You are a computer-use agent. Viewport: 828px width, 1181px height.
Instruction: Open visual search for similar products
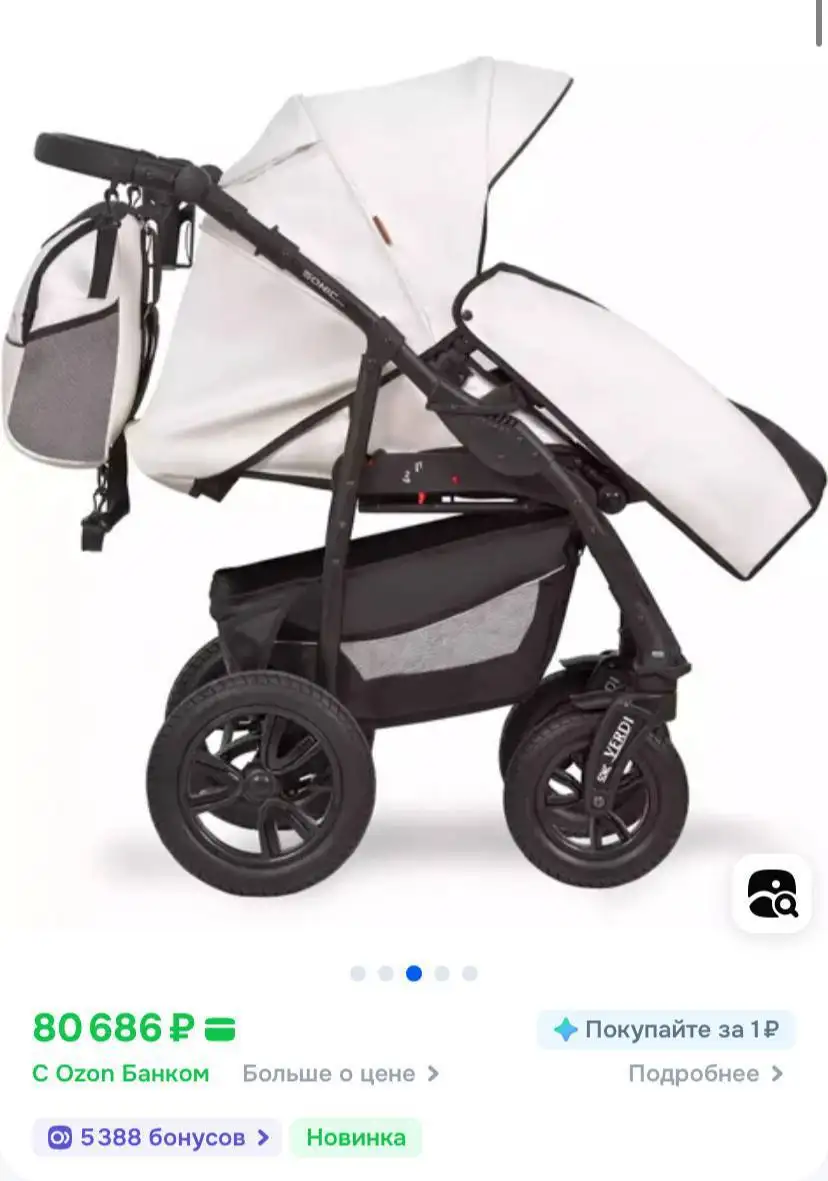click(772, 893)
